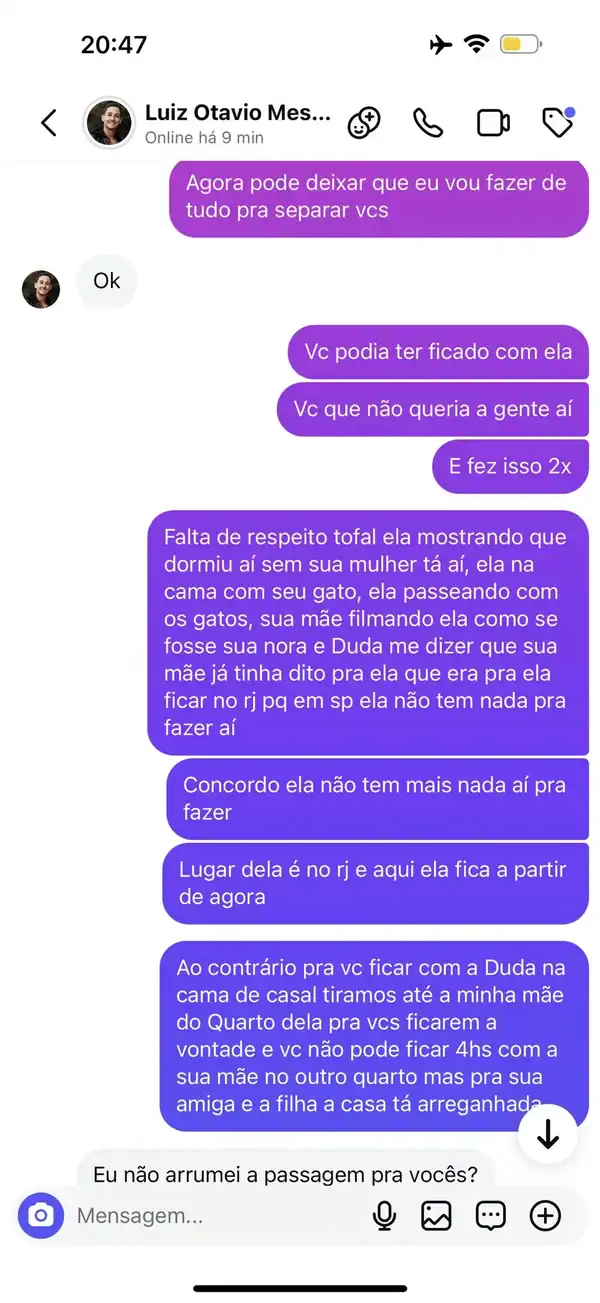The width and height of the screenshot is (600, 1303).
Task: Open the sticker and GIF picker
Action: pyautogui.click(x=490, y=1216)
